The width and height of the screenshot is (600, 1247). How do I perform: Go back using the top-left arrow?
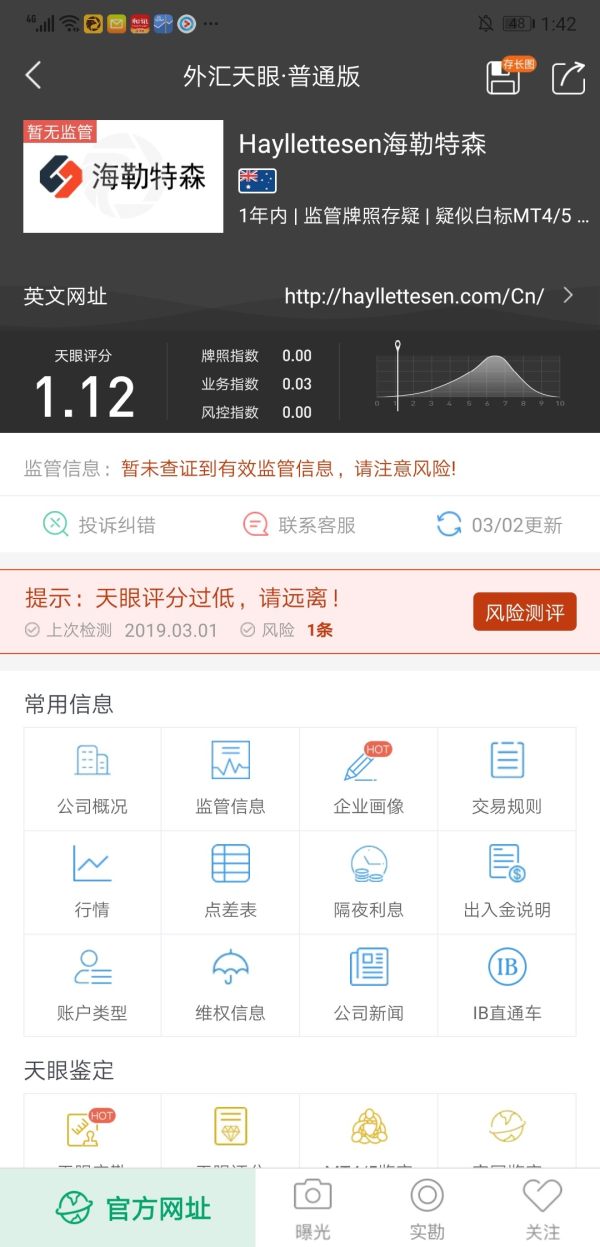coord(33,76)
